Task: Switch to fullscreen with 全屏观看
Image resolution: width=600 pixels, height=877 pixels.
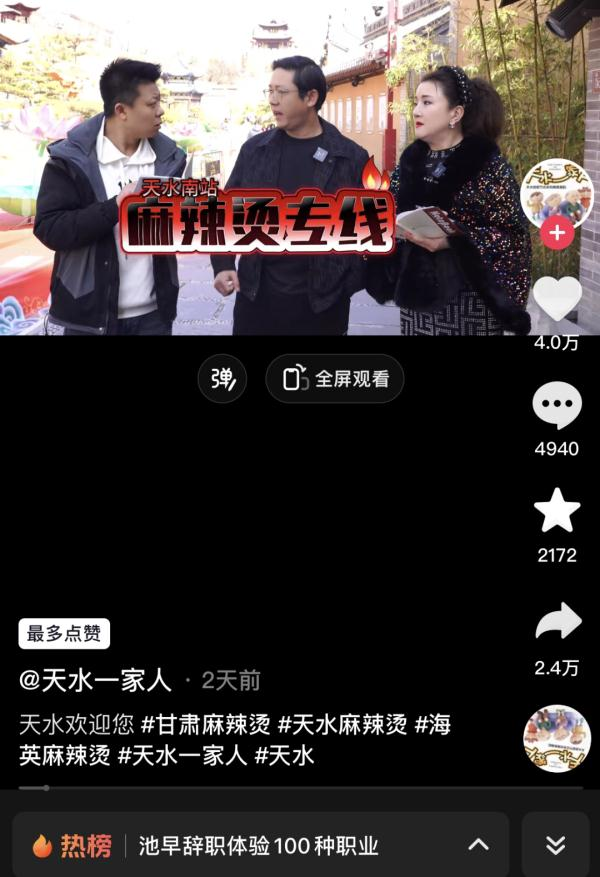Action: tap(334, 379)
